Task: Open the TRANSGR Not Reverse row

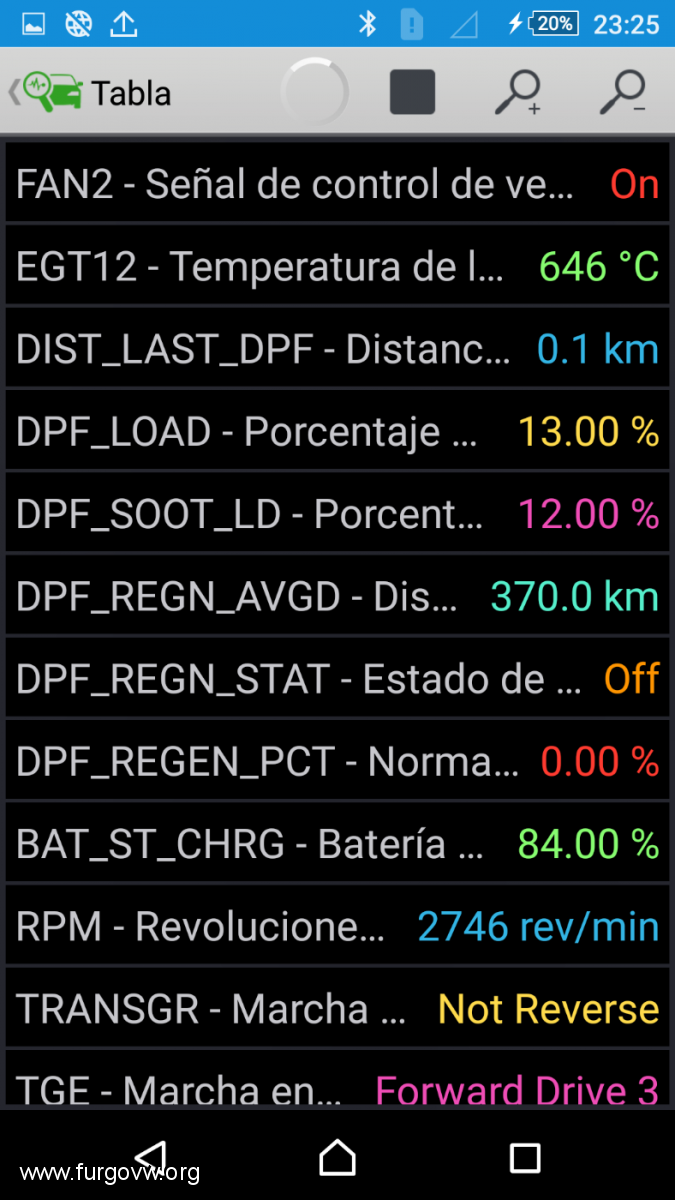Action: point(337,1009)
